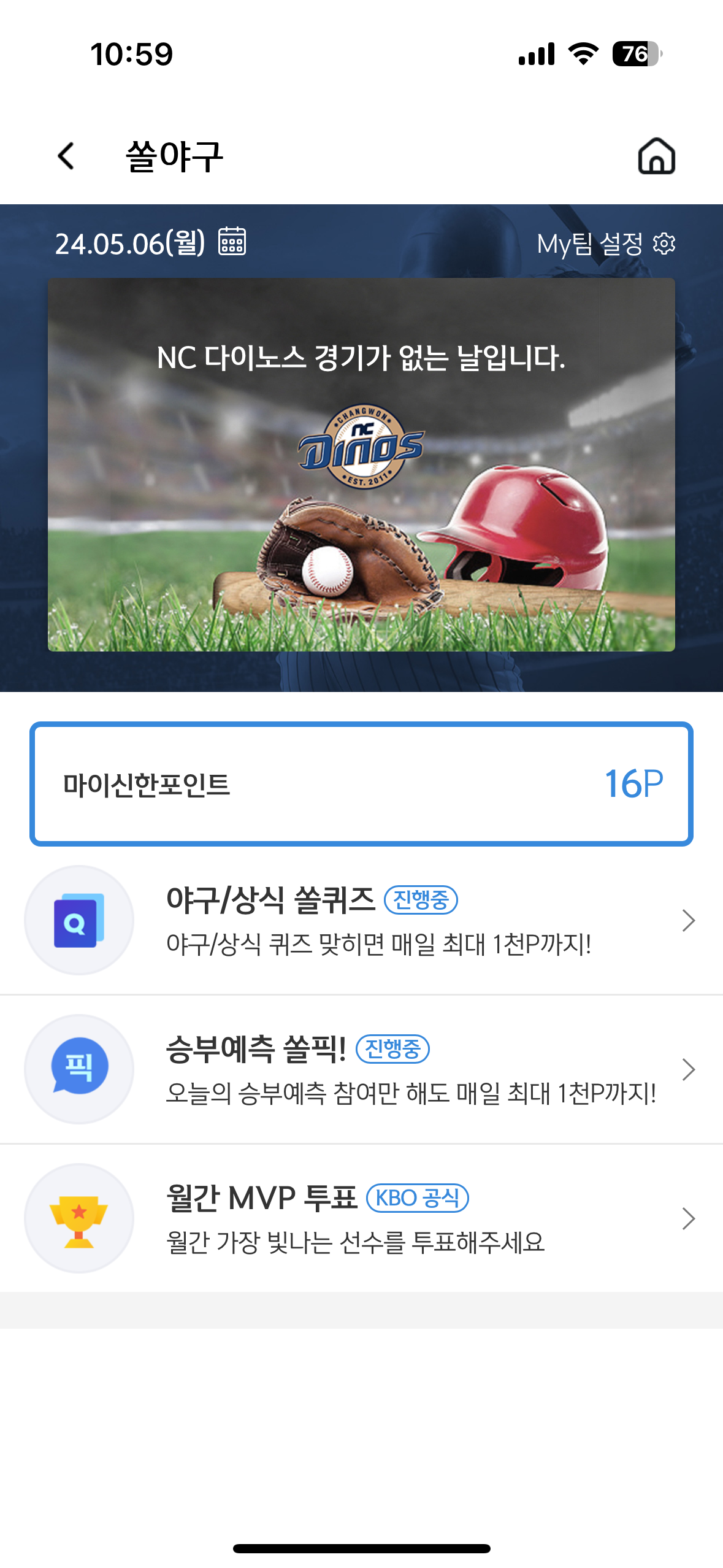Screen dimensions: 723x1568
Task: Select the quiz icon for 야구/상식 쏠퀴즈
Action: 78,920
